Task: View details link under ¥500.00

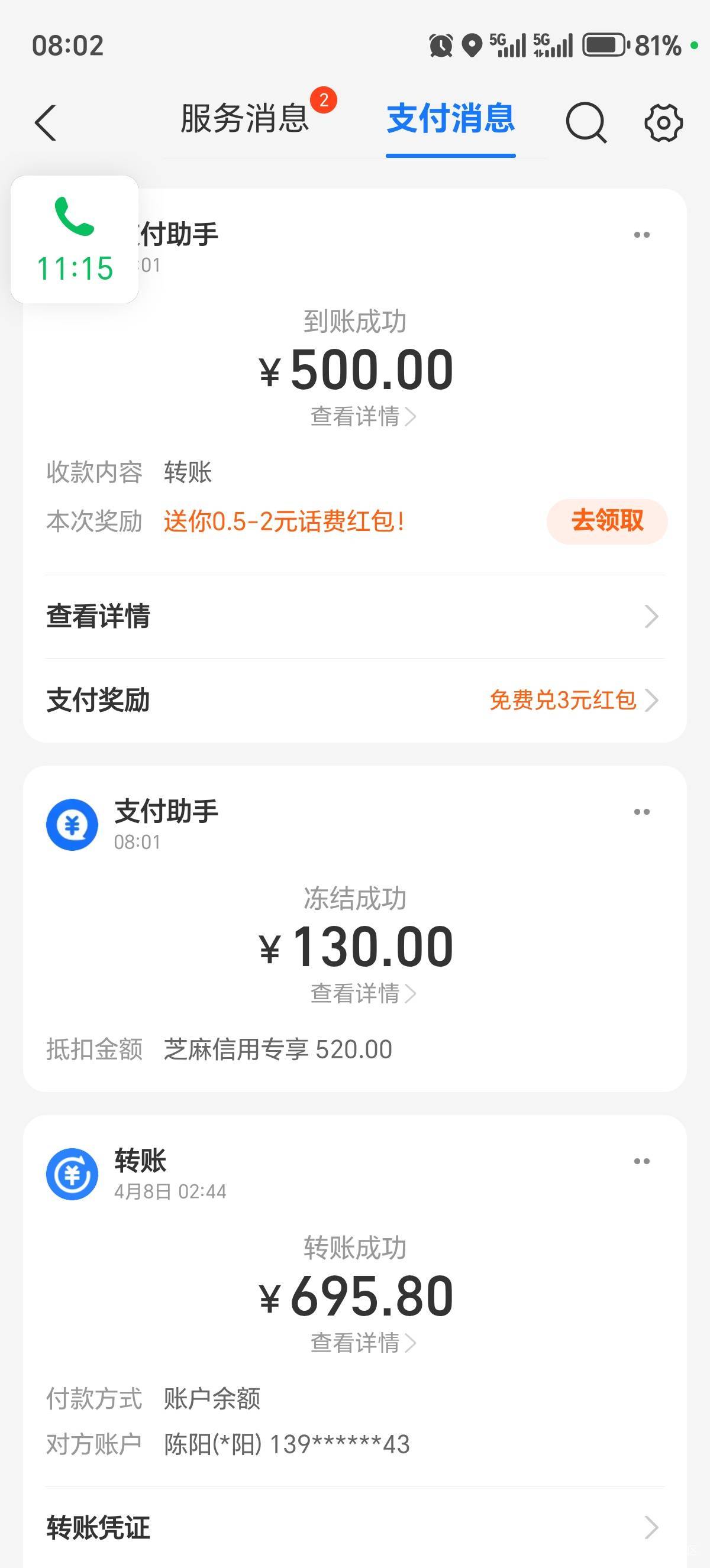Action: click(x=363, y=417)
